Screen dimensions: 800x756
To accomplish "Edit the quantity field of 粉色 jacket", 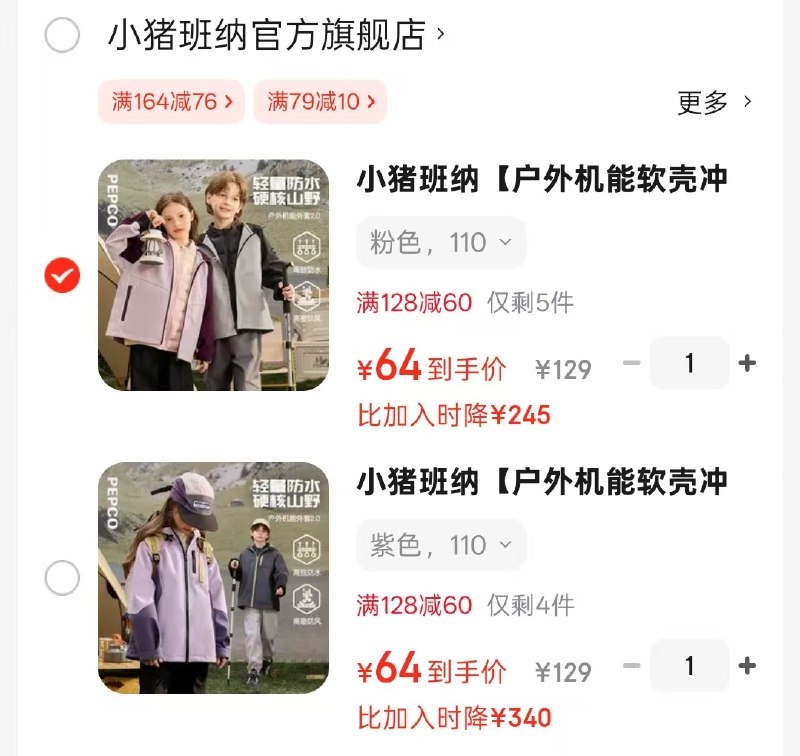I will click(689, 363).
